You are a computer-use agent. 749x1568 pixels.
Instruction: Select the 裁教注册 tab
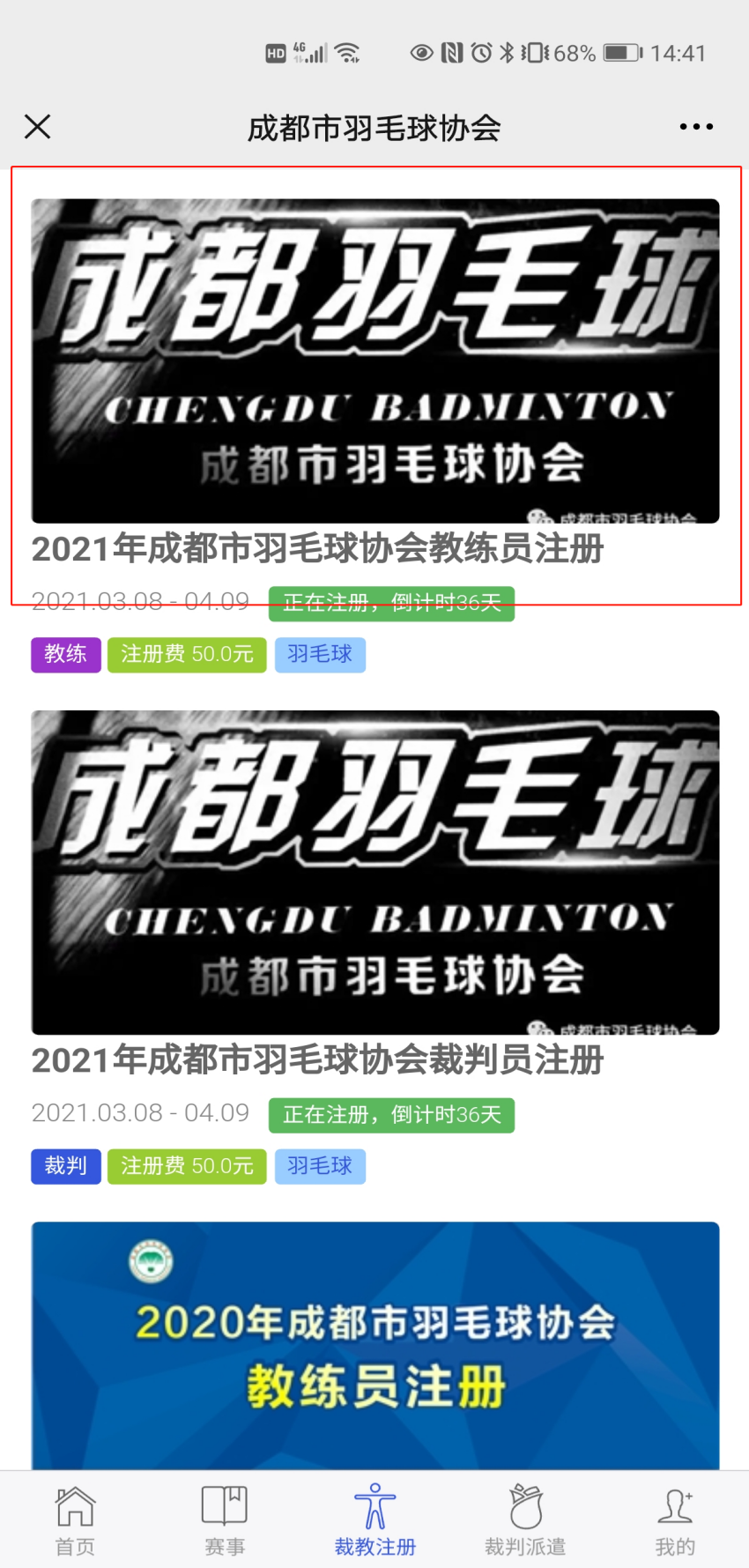pos(375,1520)
